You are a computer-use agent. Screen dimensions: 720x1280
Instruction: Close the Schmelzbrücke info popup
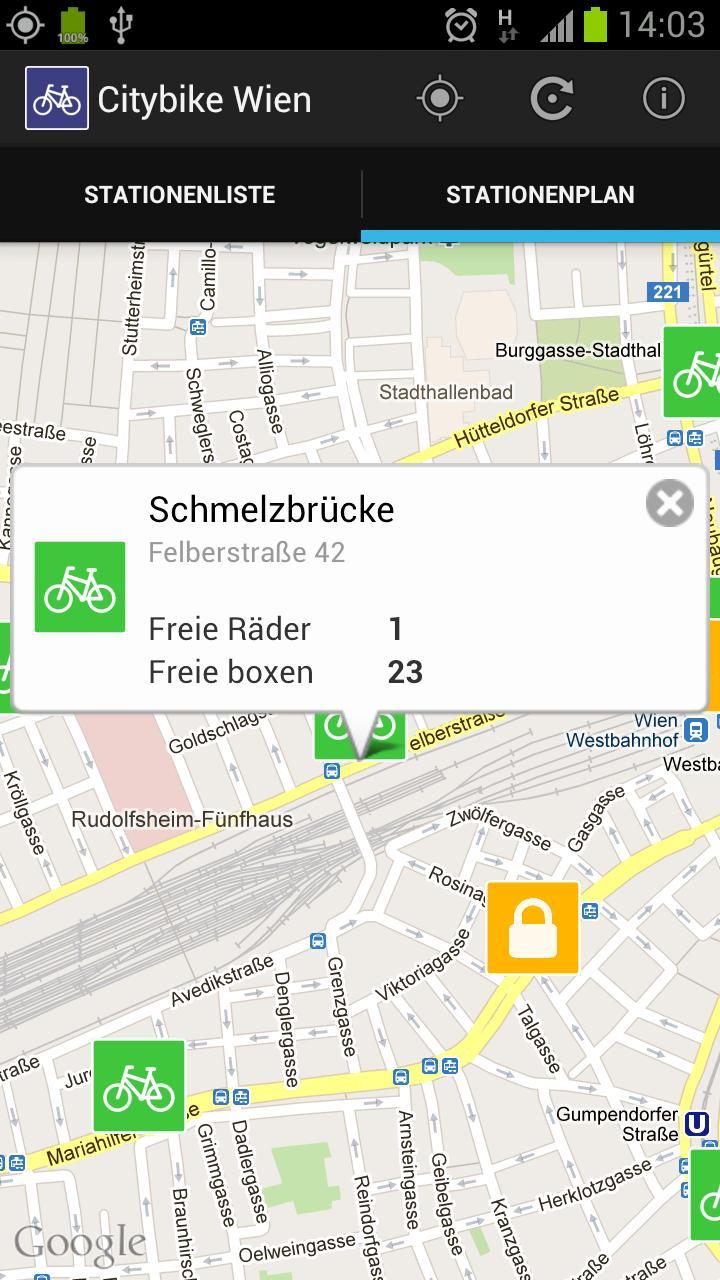coord(668,503)
